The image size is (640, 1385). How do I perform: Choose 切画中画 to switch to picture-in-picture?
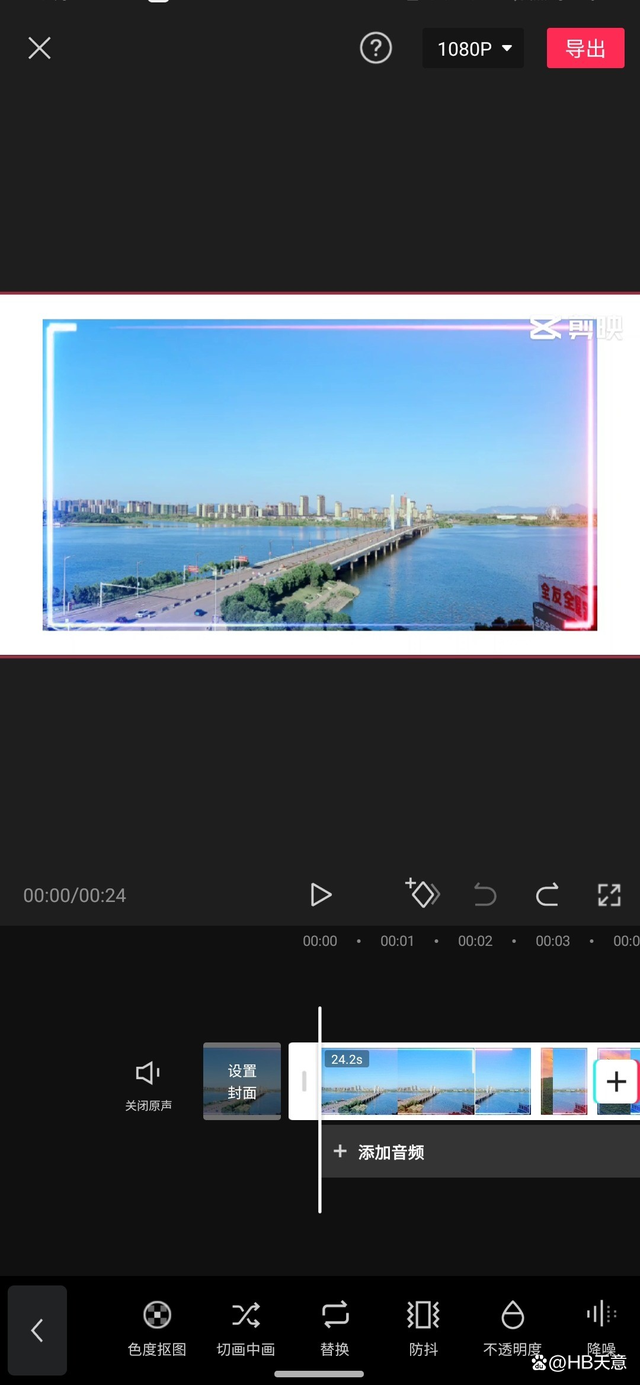(x=245, y=1328)
